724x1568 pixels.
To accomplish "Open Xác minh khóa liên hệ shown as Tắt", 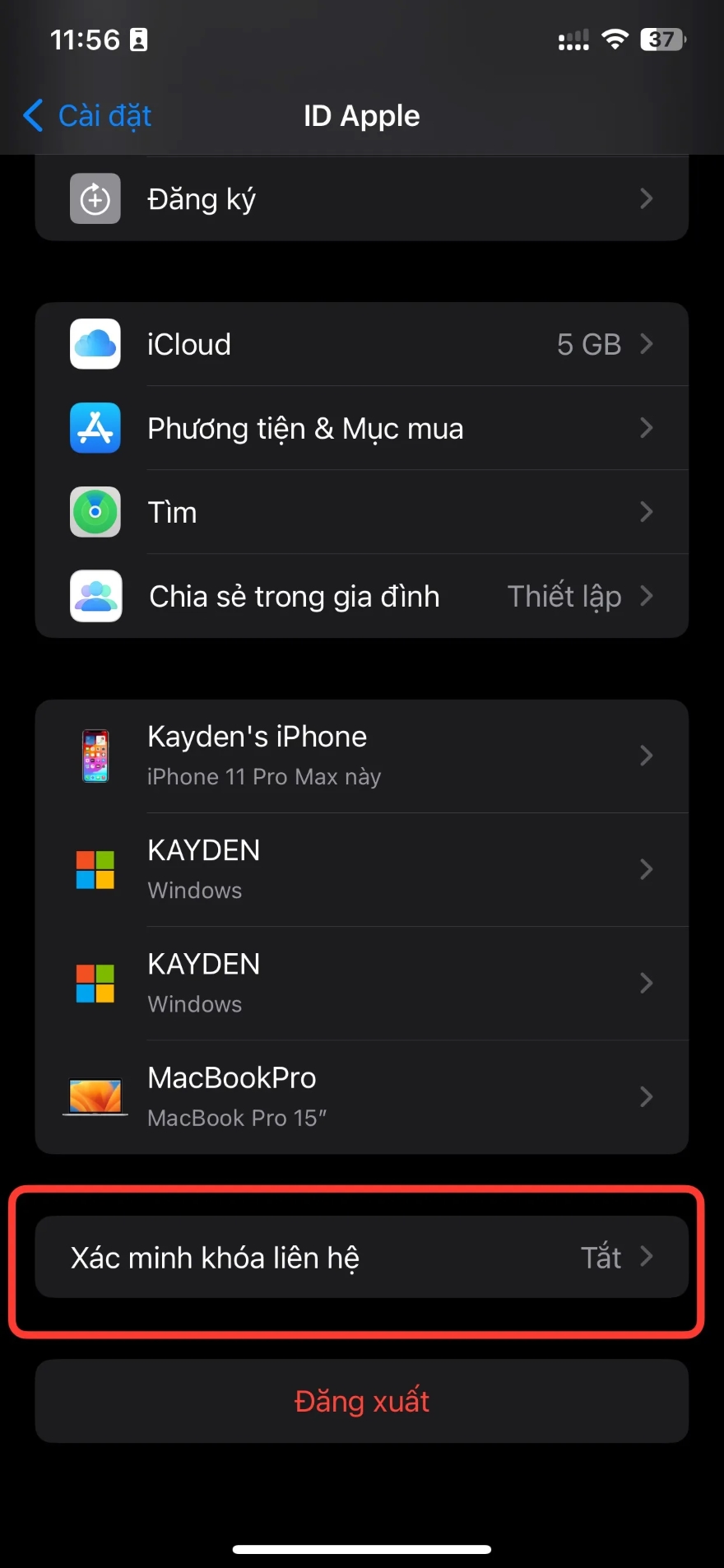I will (x=362, y=1257).
